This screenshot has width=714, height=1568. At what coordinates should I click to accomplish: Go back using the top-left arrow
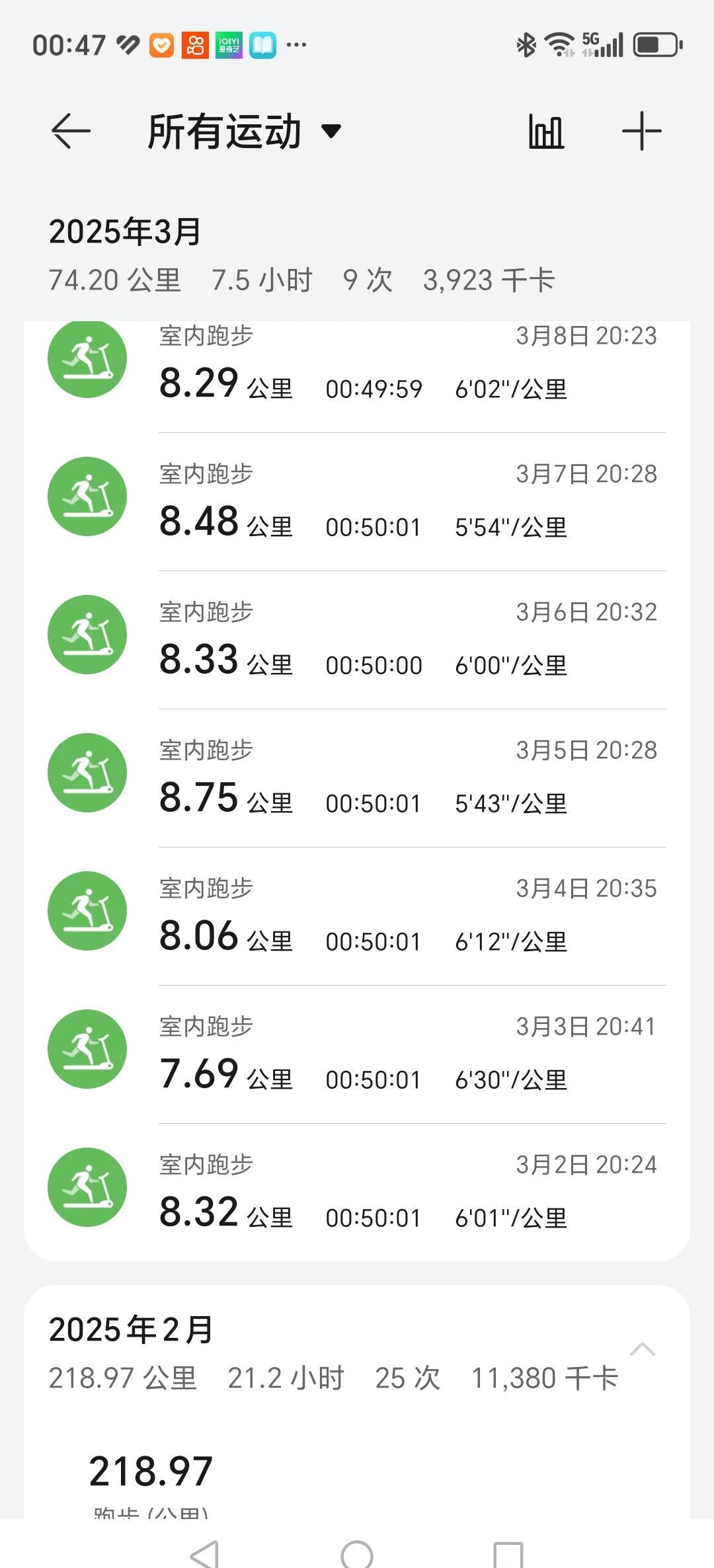tap(71, 131)
